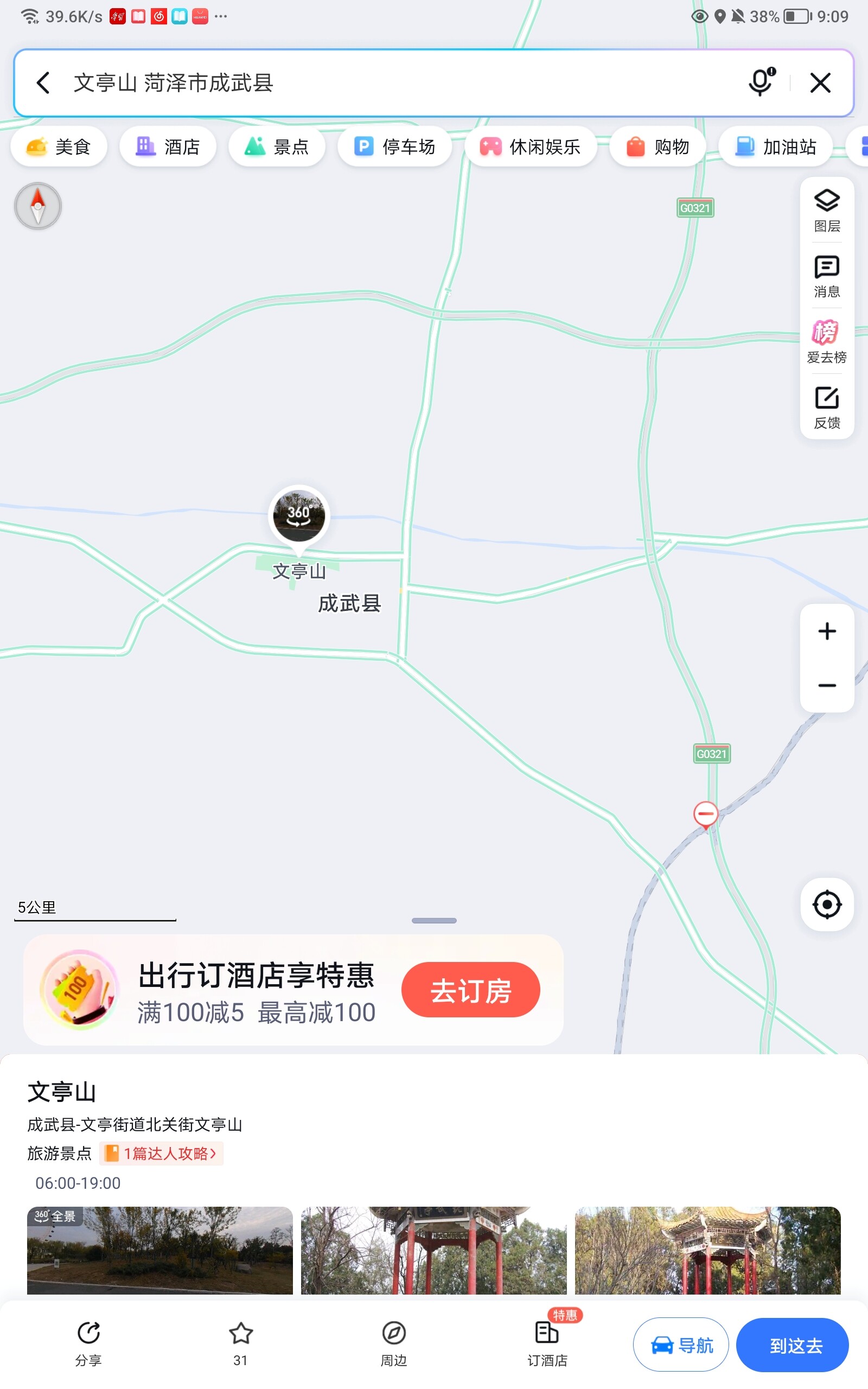
Task: Show 停车场 near this place
Action: 394,147
